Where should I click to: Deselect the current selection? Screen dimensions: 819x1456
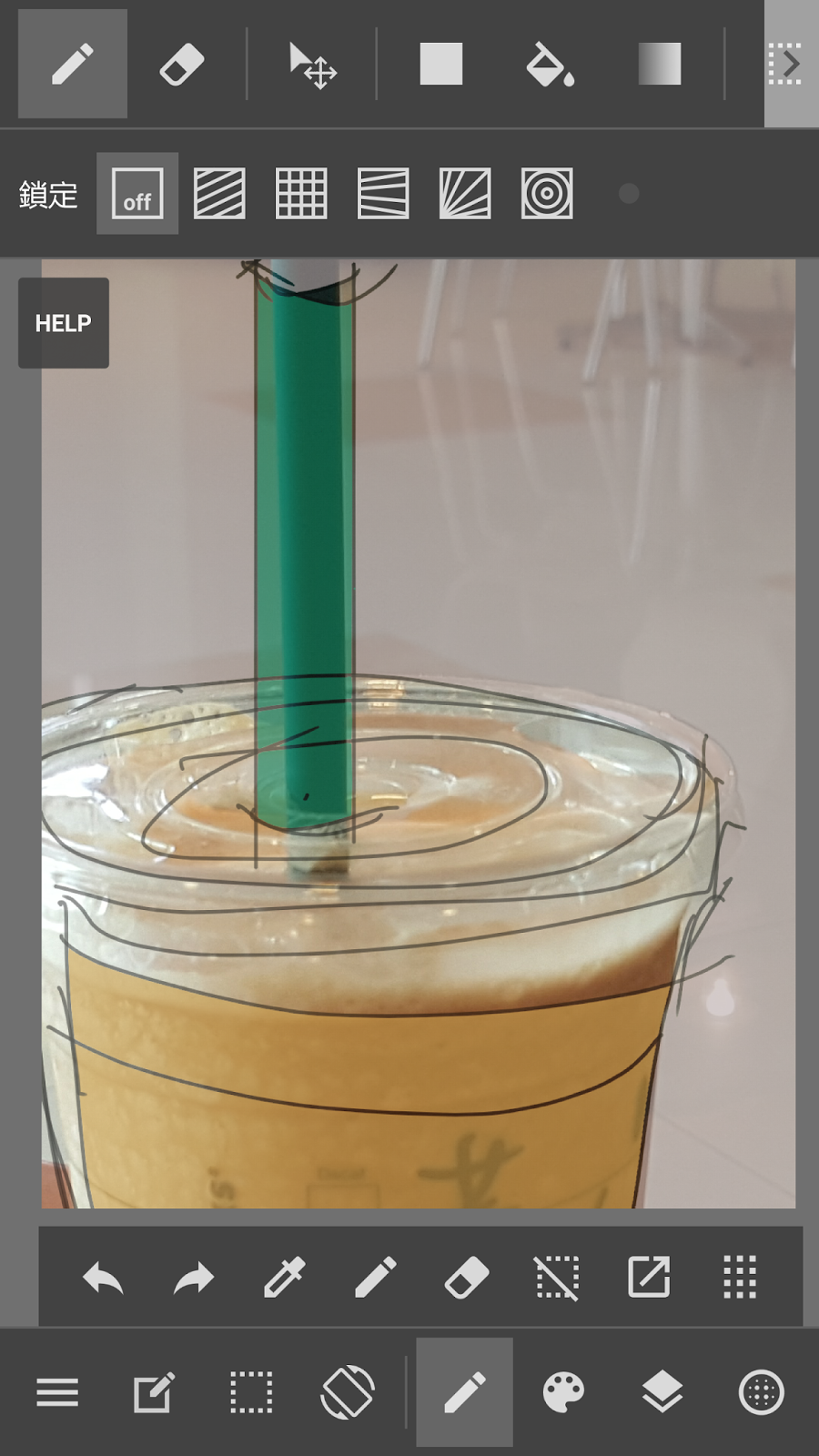[x=557, y=1278]
